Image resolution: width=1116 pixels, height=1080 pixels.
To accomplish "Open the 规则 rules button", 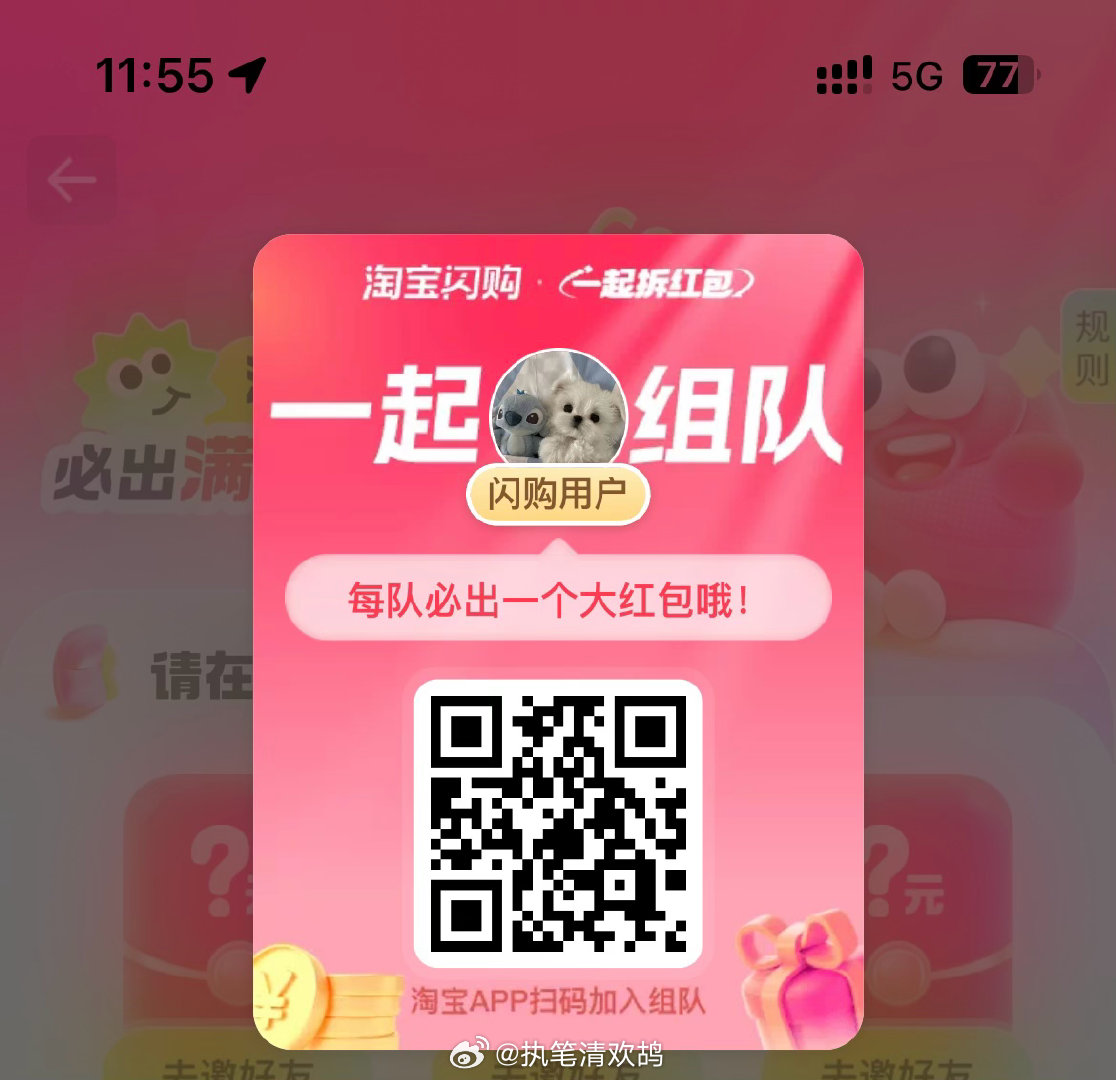I will (x=1090, y=347).
